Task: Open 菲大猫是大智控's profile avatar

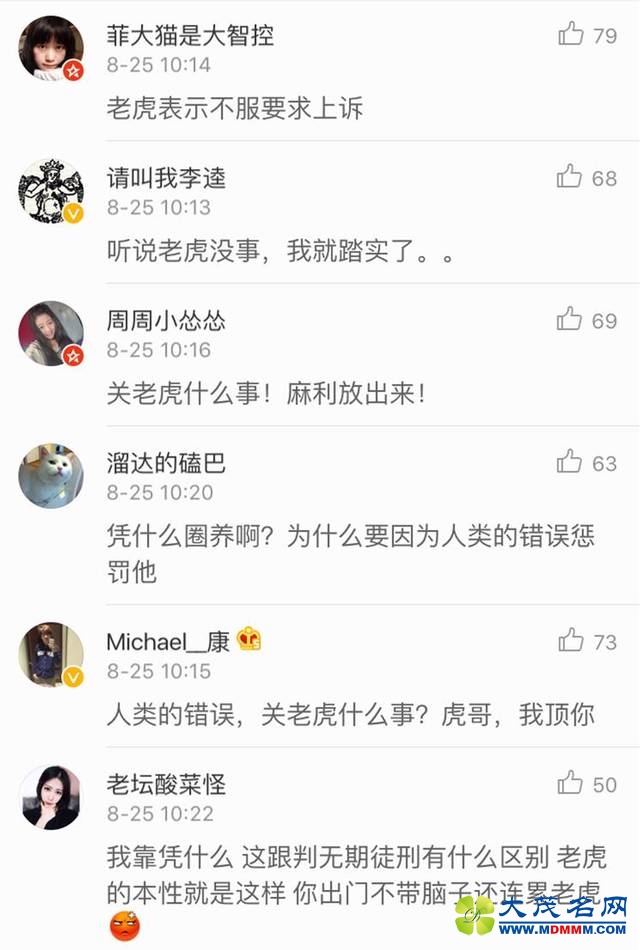Action: [x=51, y=49]
